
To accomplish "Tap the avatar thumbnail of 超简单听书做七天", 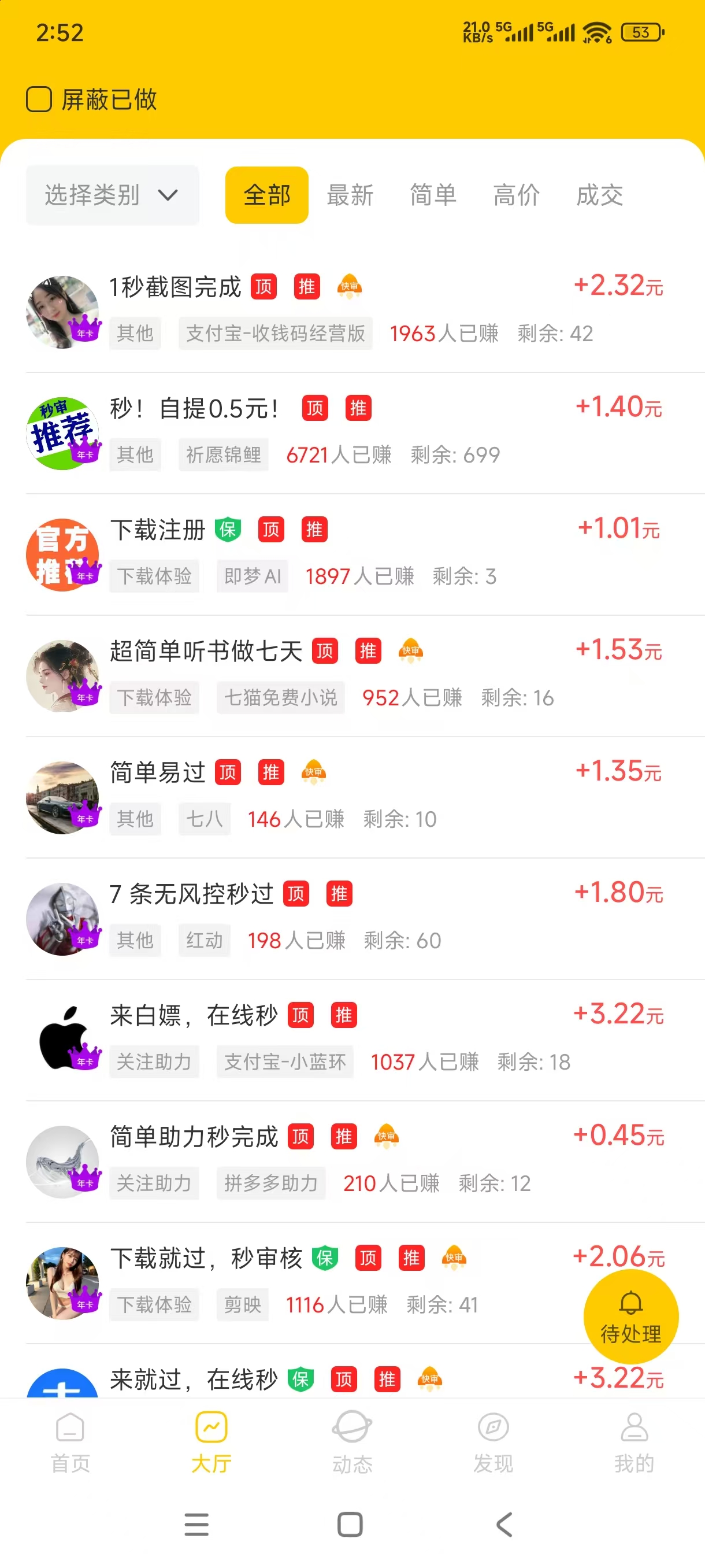I will 64,677.
